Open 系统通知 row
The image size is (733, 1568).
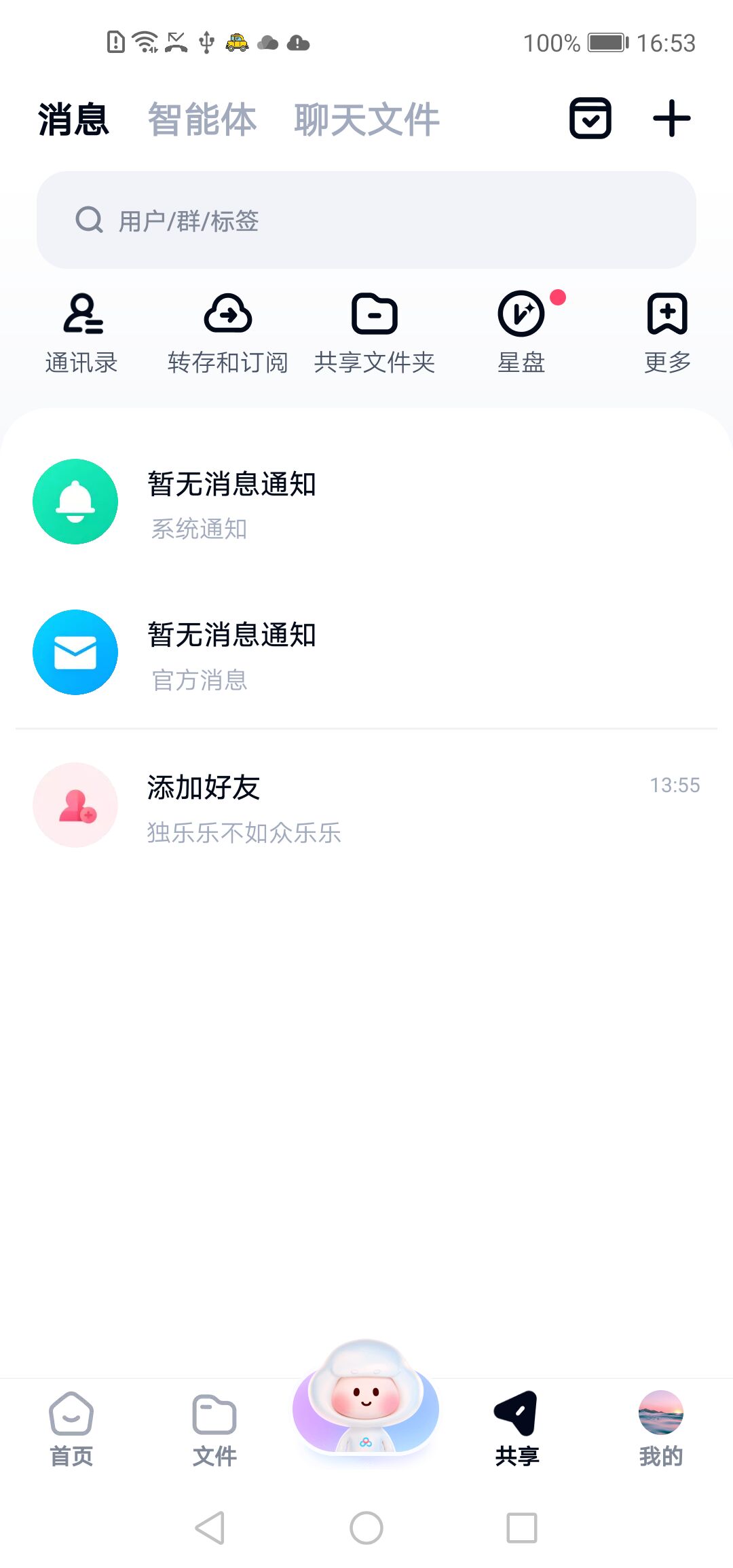366,502
